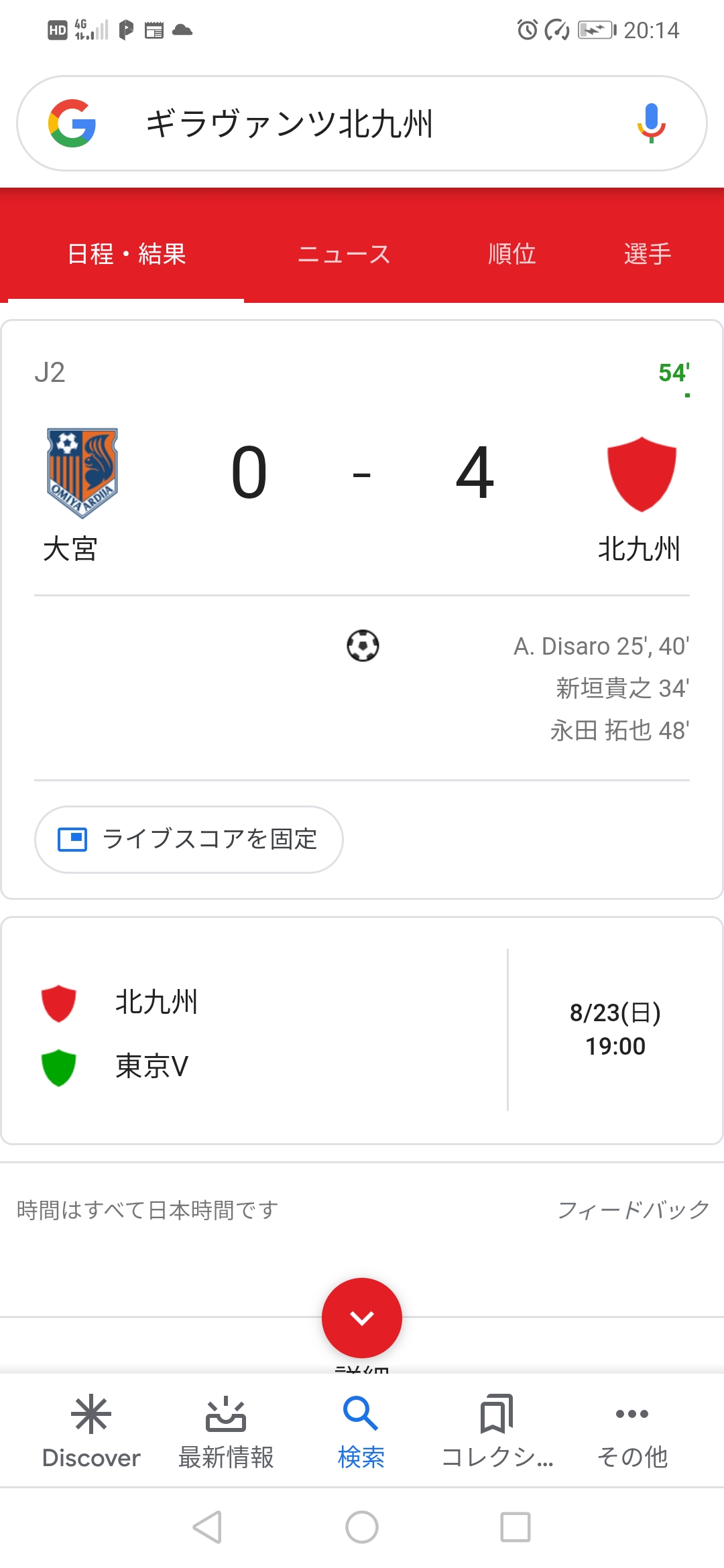Switch to the ニュース tab

coord(344,254)
